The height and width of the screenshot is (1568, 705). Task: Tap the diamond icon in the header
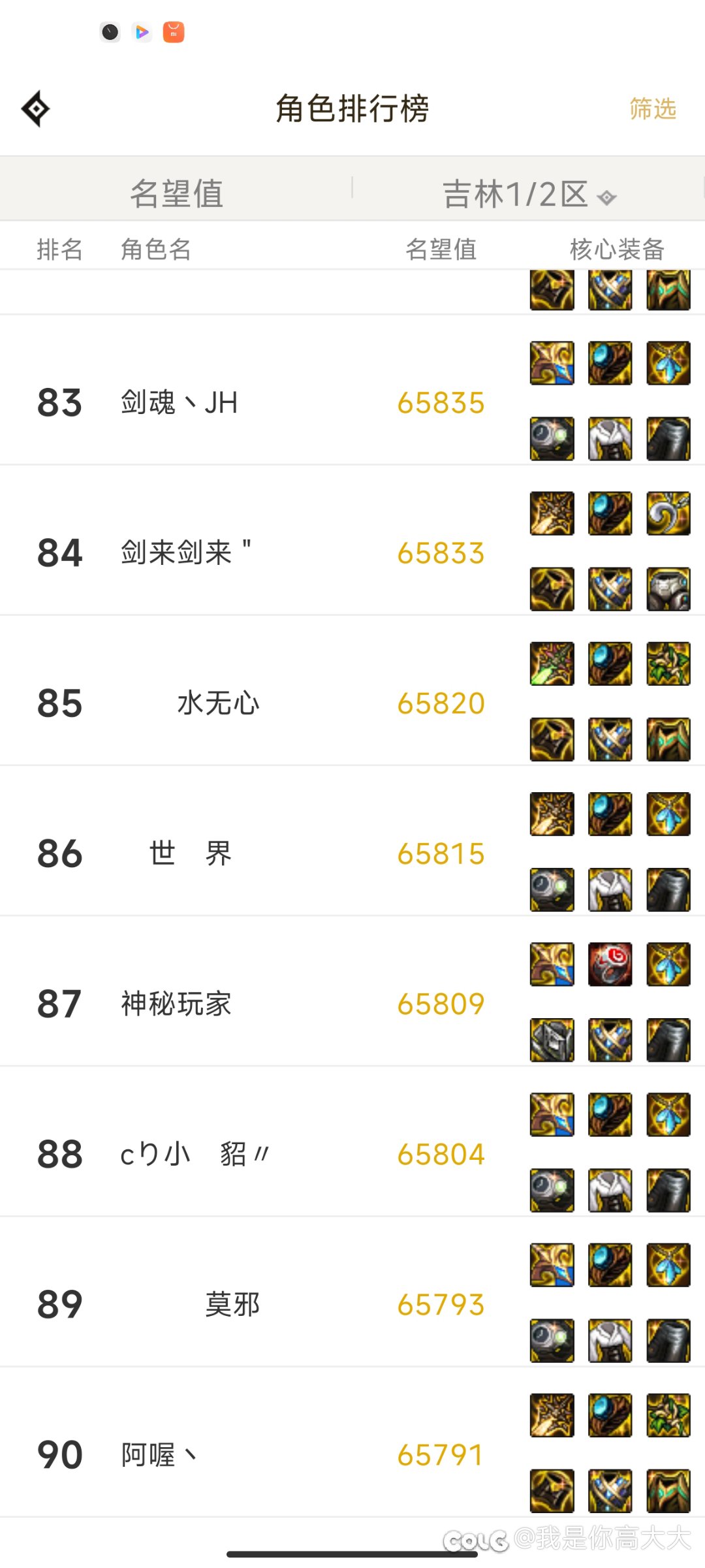coord(36,108)
